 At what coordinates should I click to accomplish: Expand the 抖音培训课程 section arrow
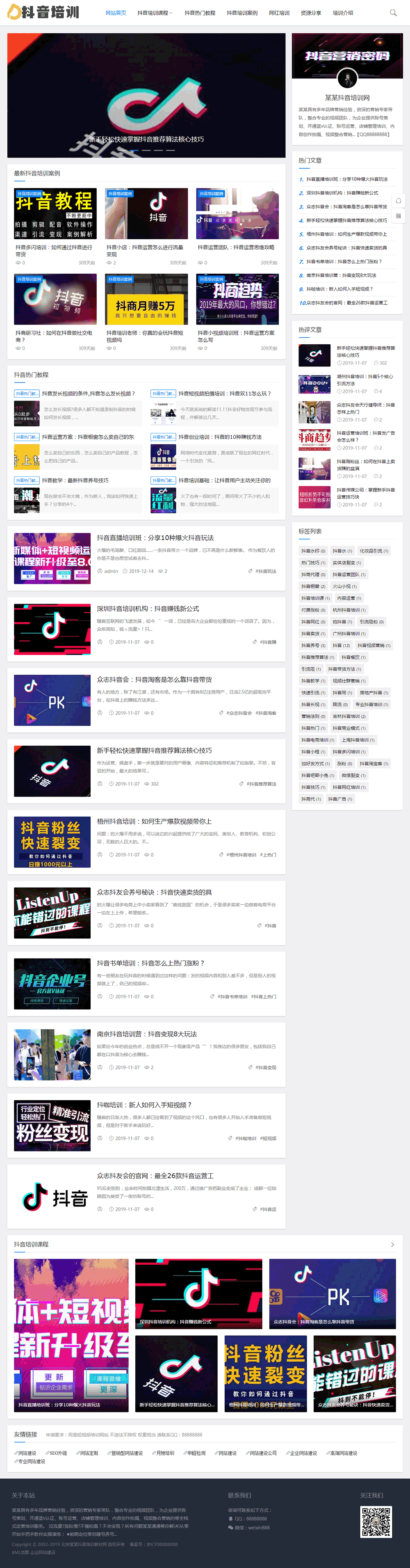pyautogui.click(x=392, y=1244)
